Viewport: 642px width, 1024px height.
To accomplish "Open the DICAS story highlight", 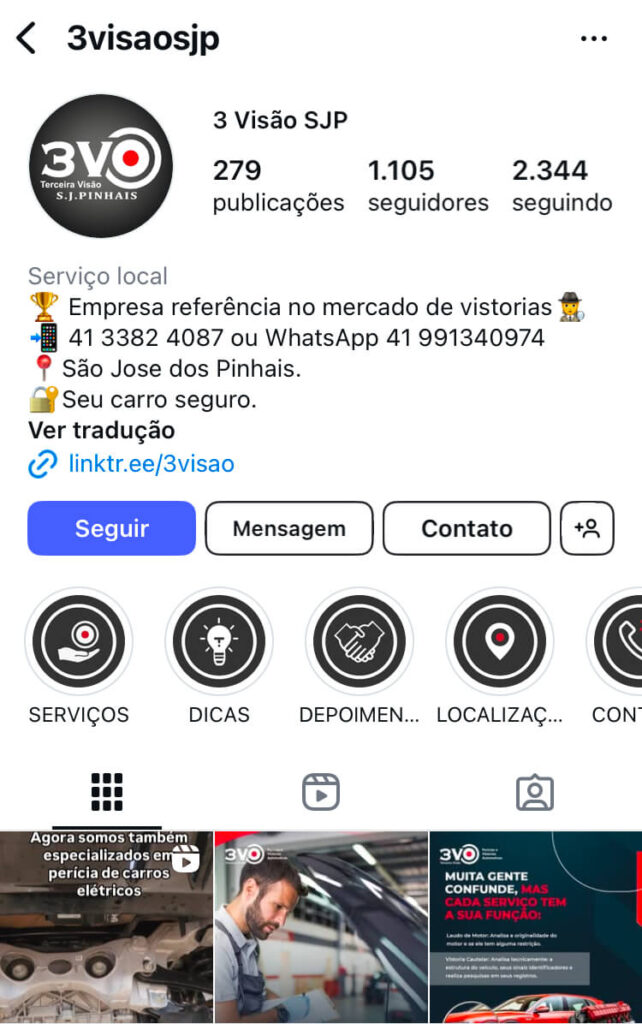I will tap(219, 641).
